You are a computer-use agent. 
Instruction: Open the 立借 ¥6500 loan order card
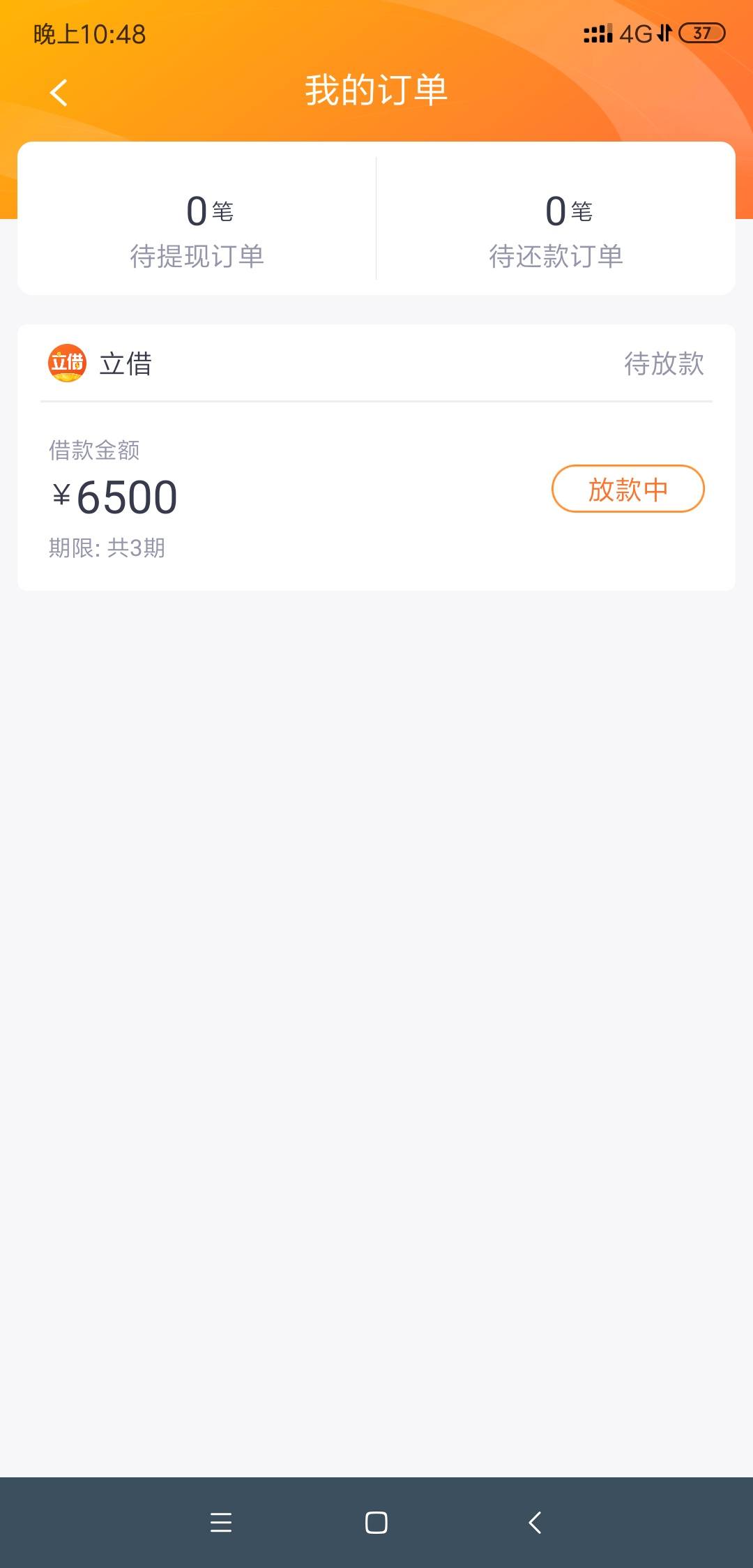tap(376, 458)
